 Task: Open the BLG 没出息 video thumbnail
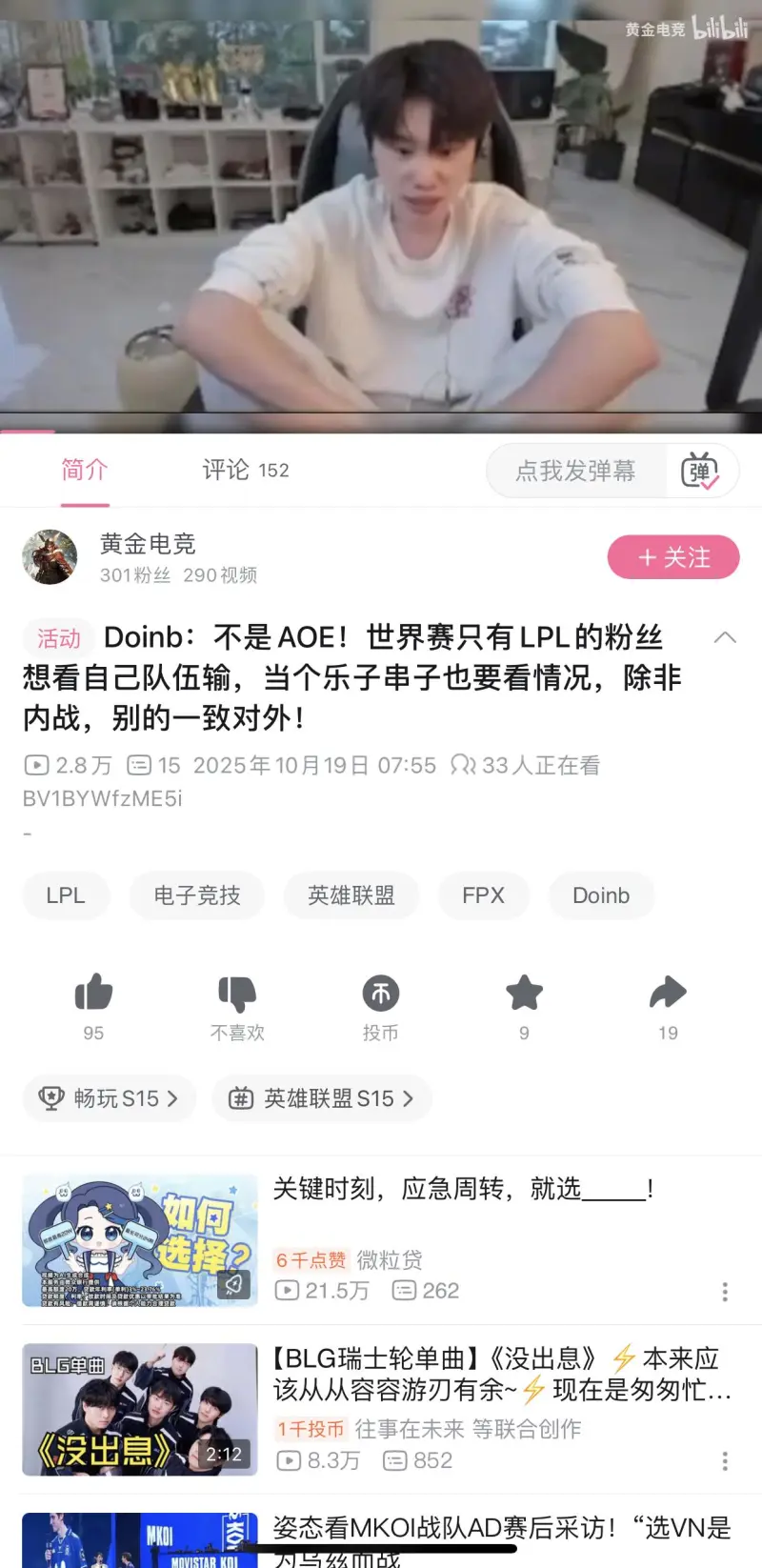tap(139, 1409)
